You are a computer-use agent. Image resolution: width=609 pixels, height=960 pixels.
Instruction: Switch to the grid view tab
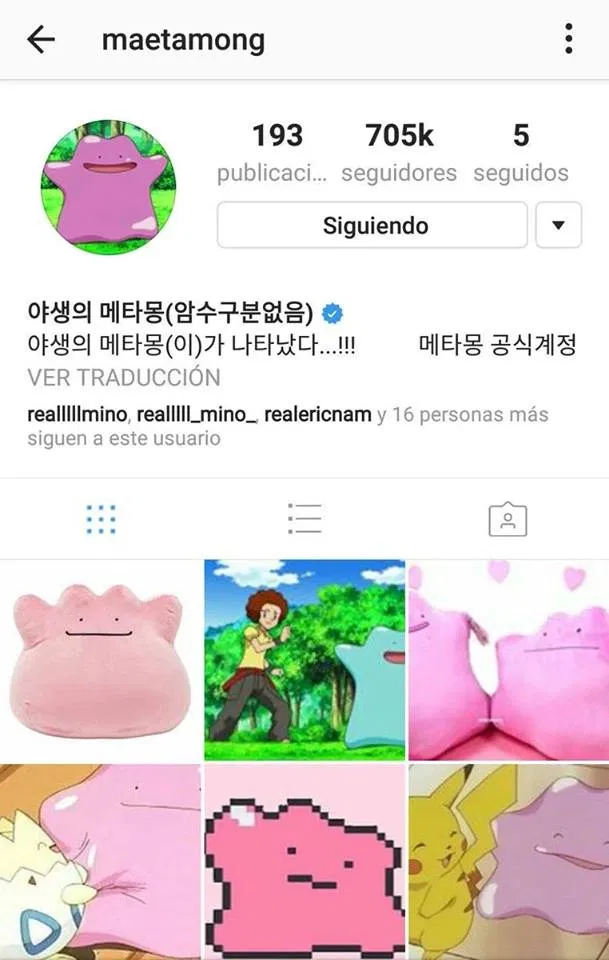point(101,519)
